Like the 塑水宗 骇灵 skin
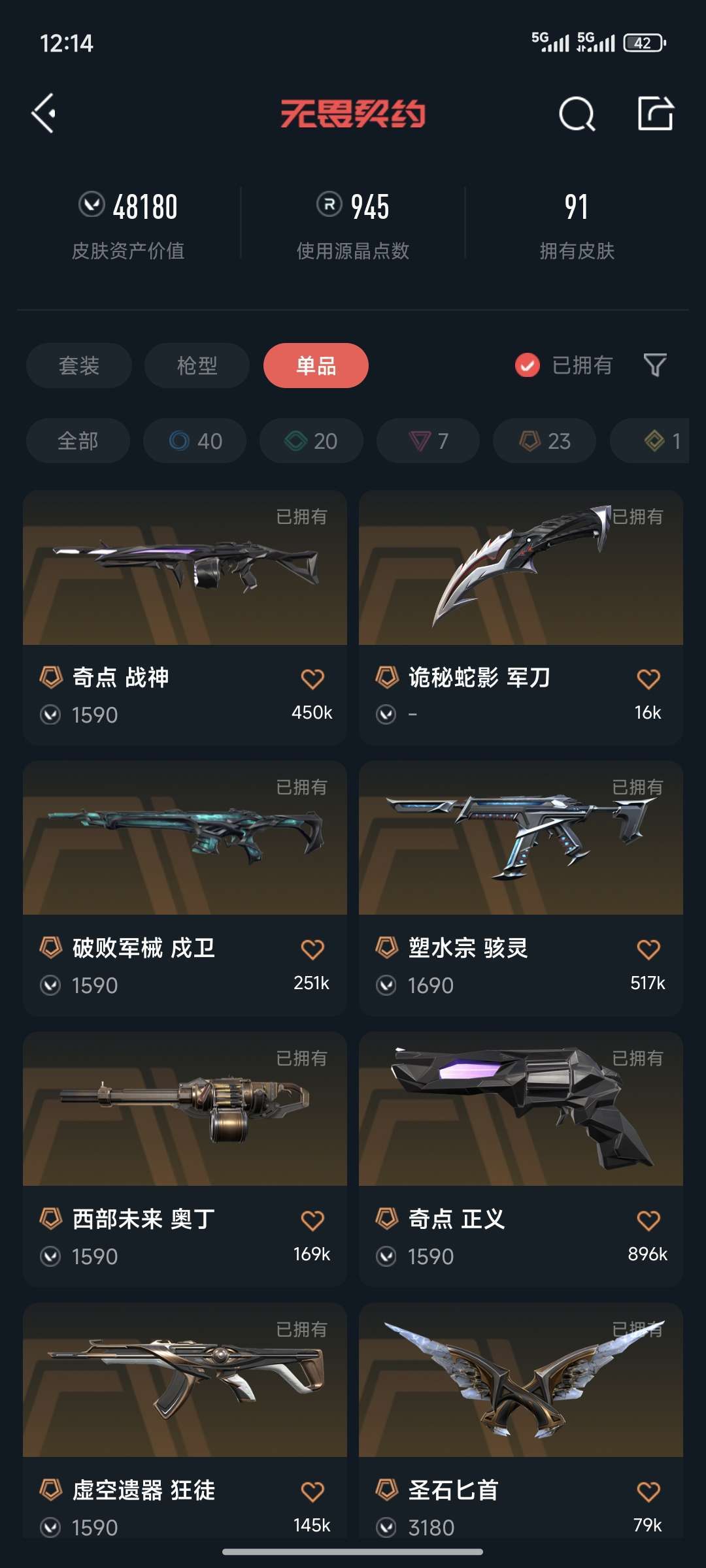This screenshot has height=1568, width=706. click(x=648, y=949)
